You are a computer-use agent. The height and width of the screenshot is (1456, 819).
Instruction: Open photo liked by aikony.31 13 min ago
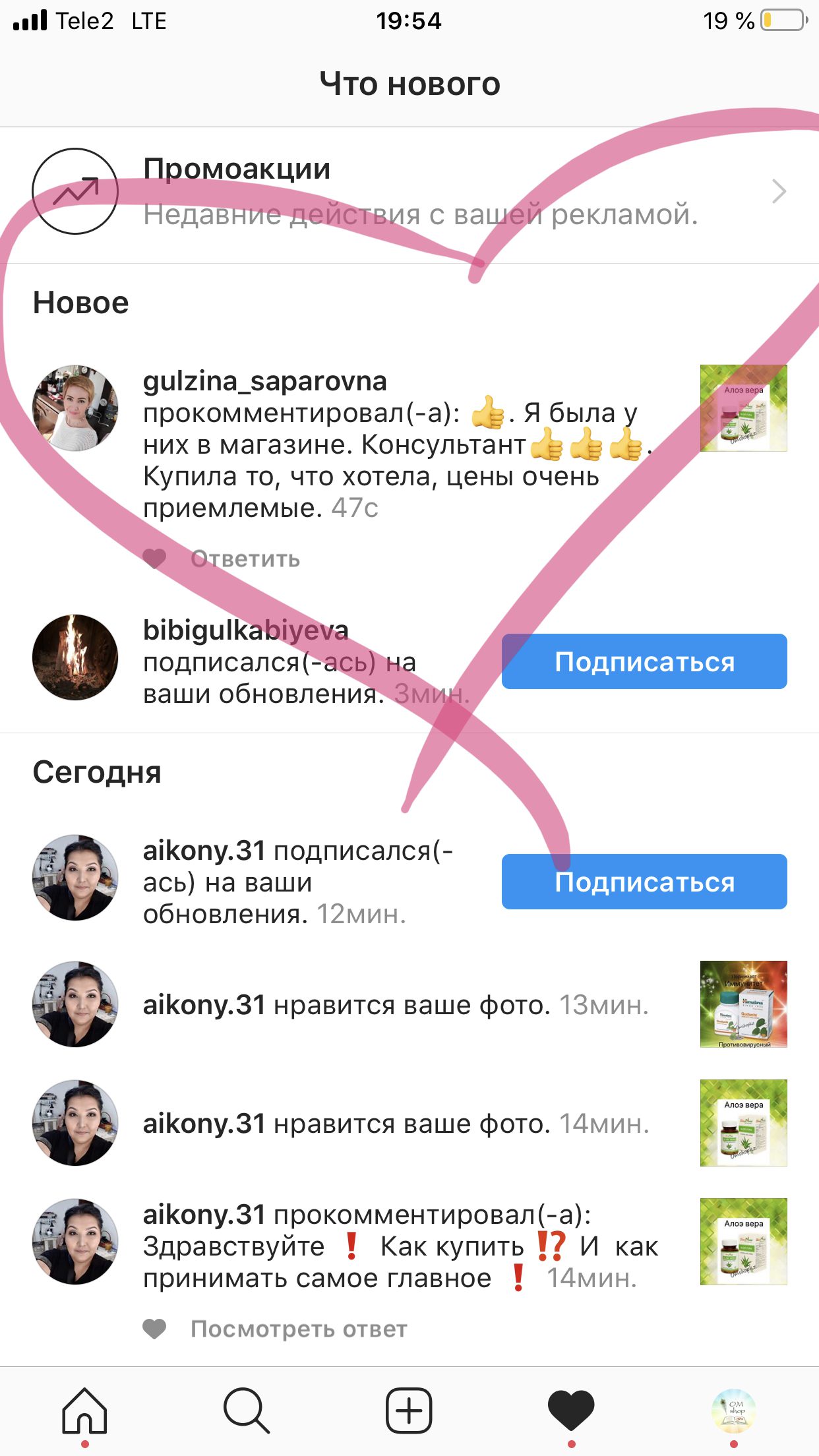pyautogui.click(x=743, y=1004)
